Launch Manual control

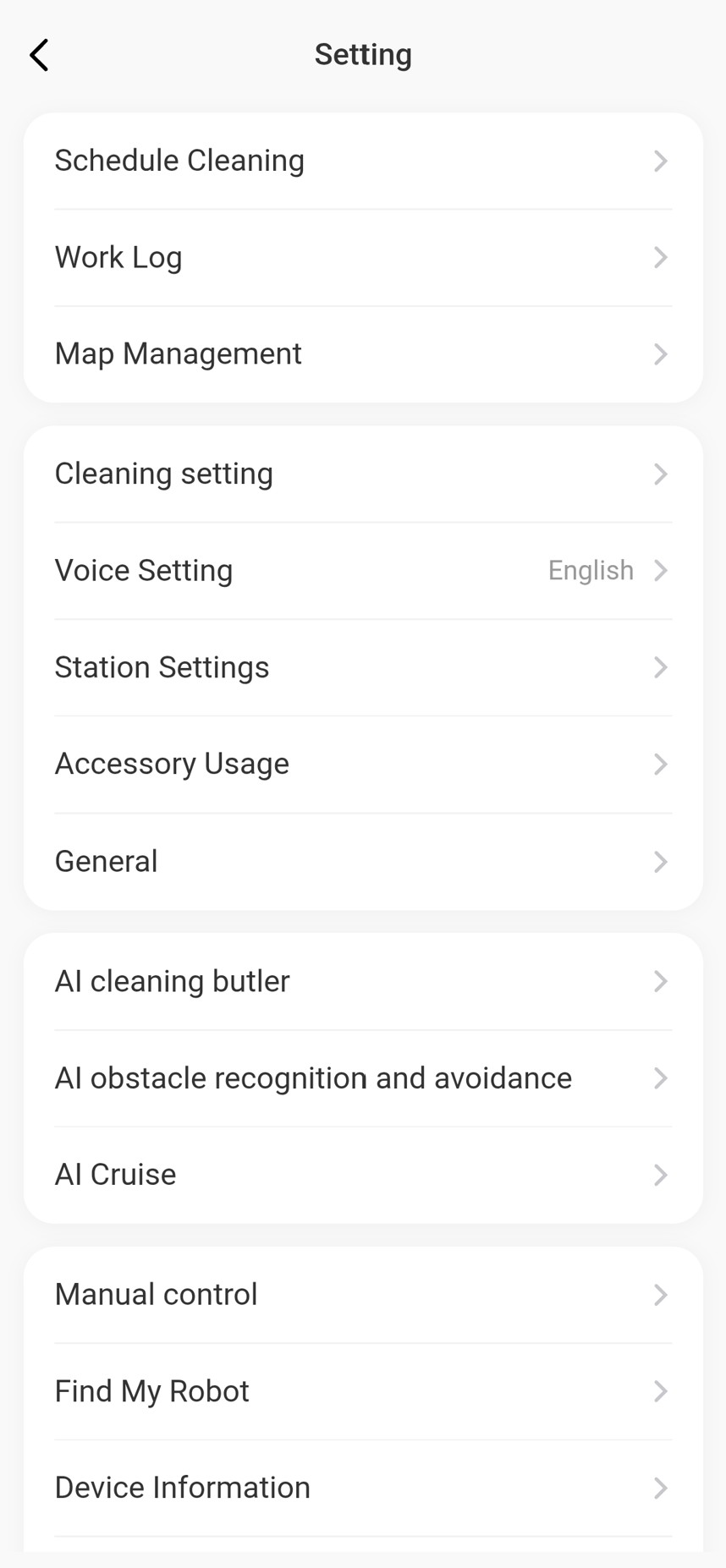(x=362, y=1295)
